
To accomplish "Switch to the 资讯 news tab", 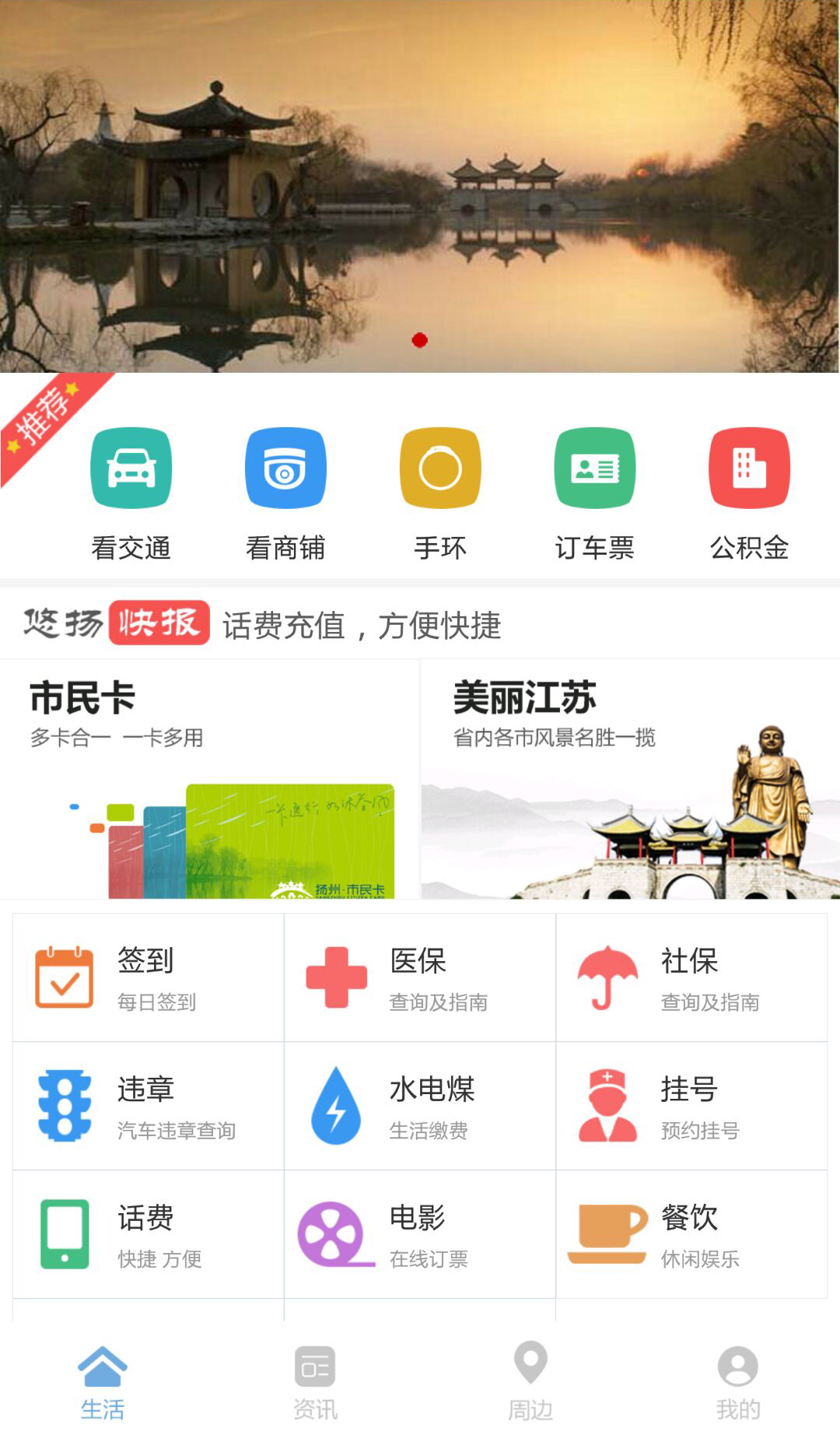I will point(315,1381).
